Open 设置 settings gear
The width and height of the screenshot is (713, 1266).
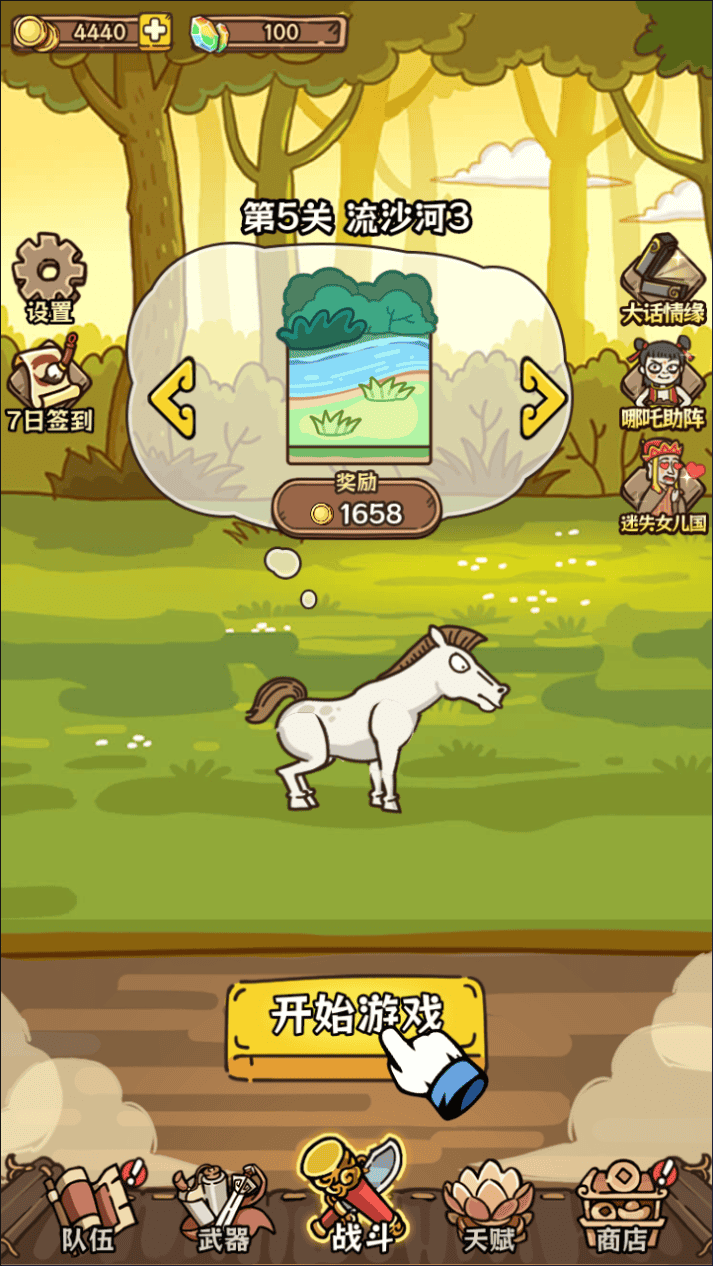pos(49,276)
